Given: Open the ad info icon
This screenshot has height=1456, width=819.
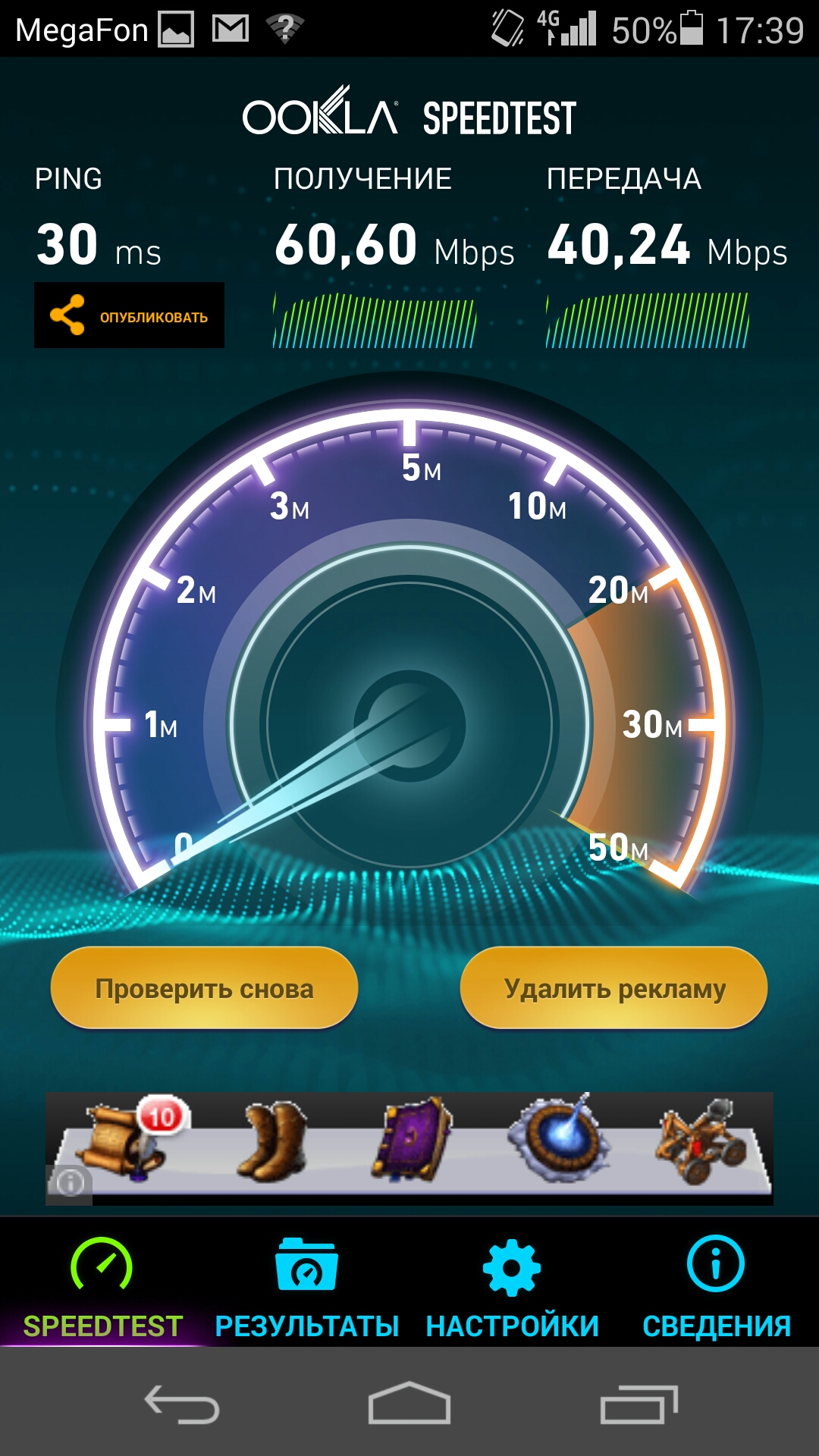Looking at the screenshot, I should pos(70,1183).
